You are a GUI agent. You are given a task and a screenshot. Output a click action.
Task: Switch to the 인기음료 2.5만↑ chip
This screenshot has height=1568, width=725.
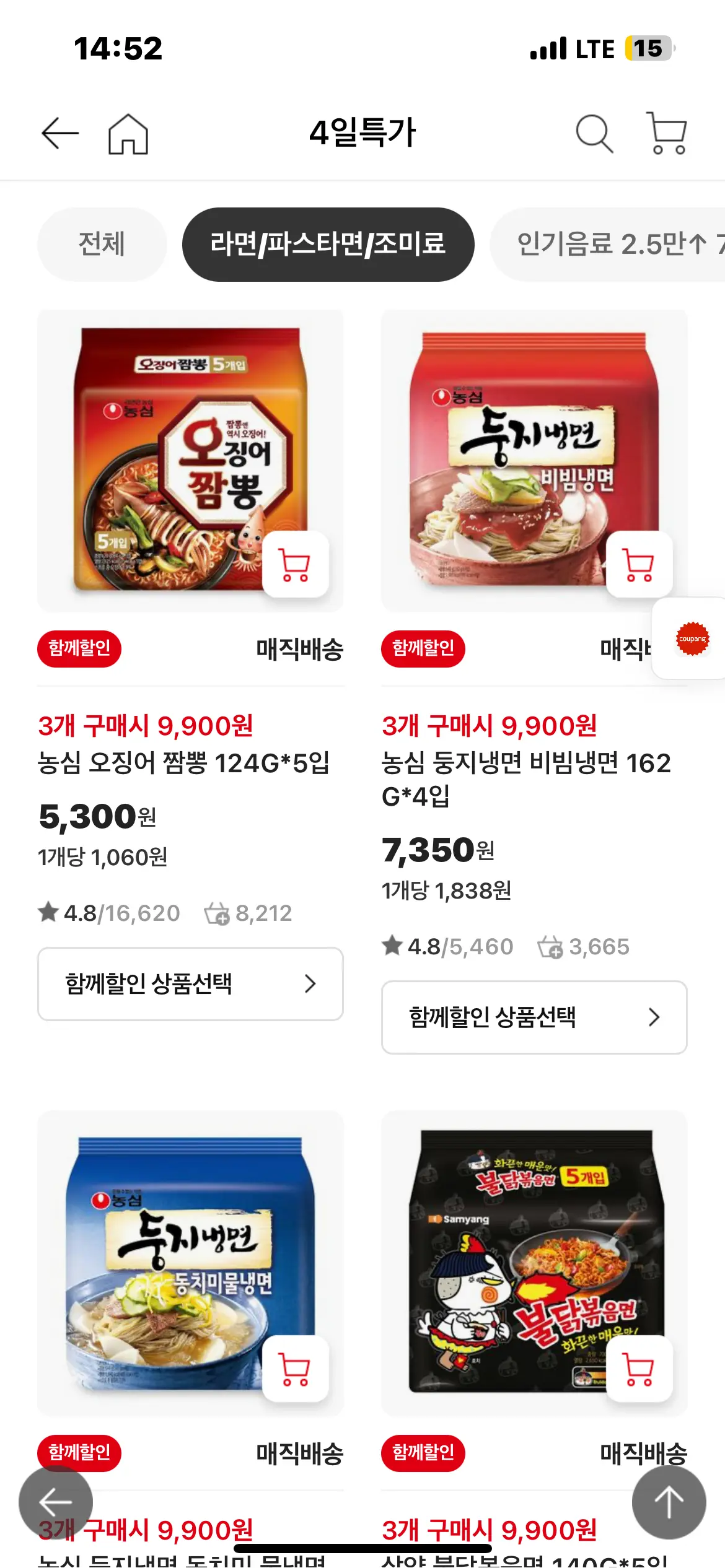(x=613, y=244)
